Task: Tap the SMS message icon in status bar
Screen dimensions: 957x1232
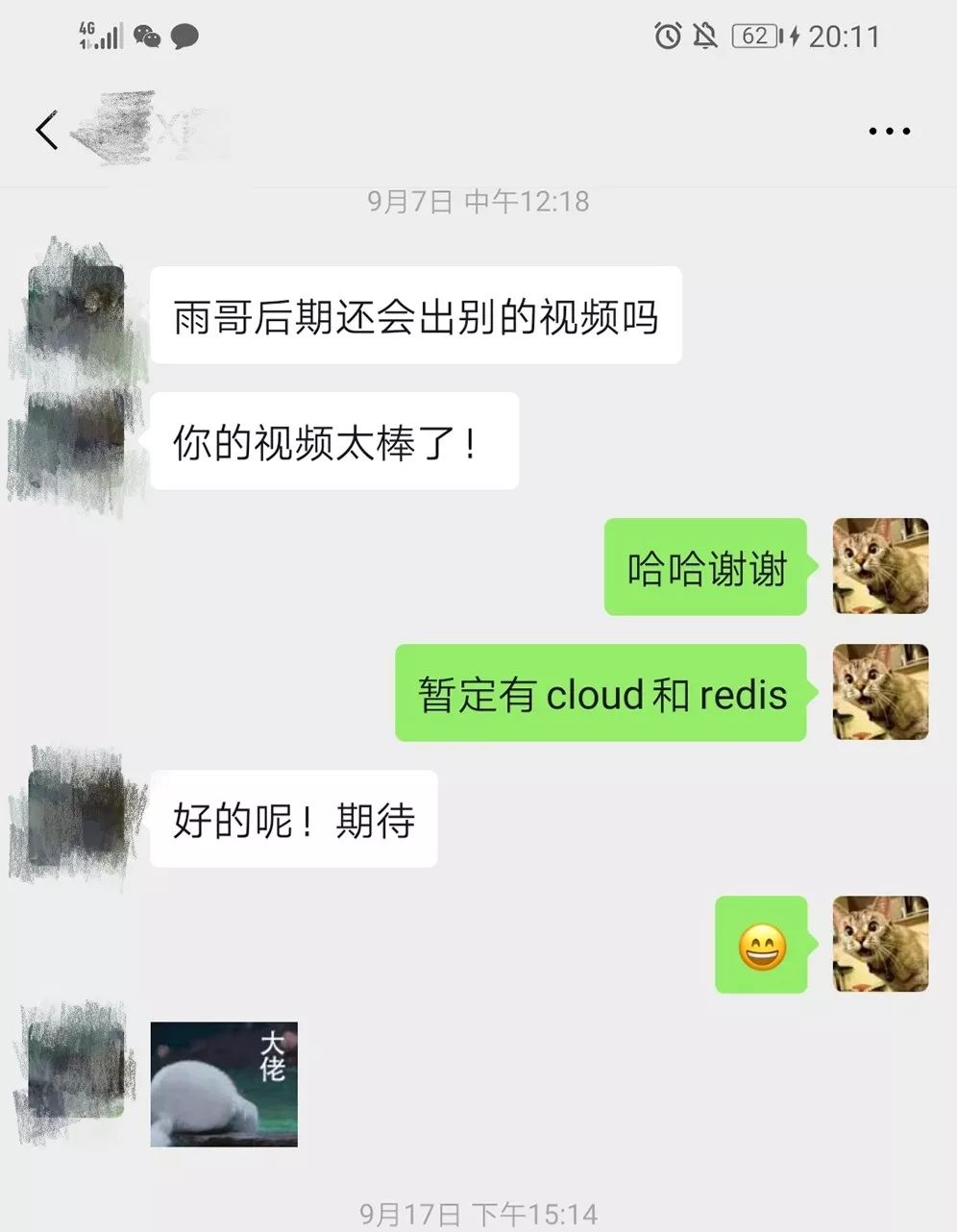Action: point(186,37)
